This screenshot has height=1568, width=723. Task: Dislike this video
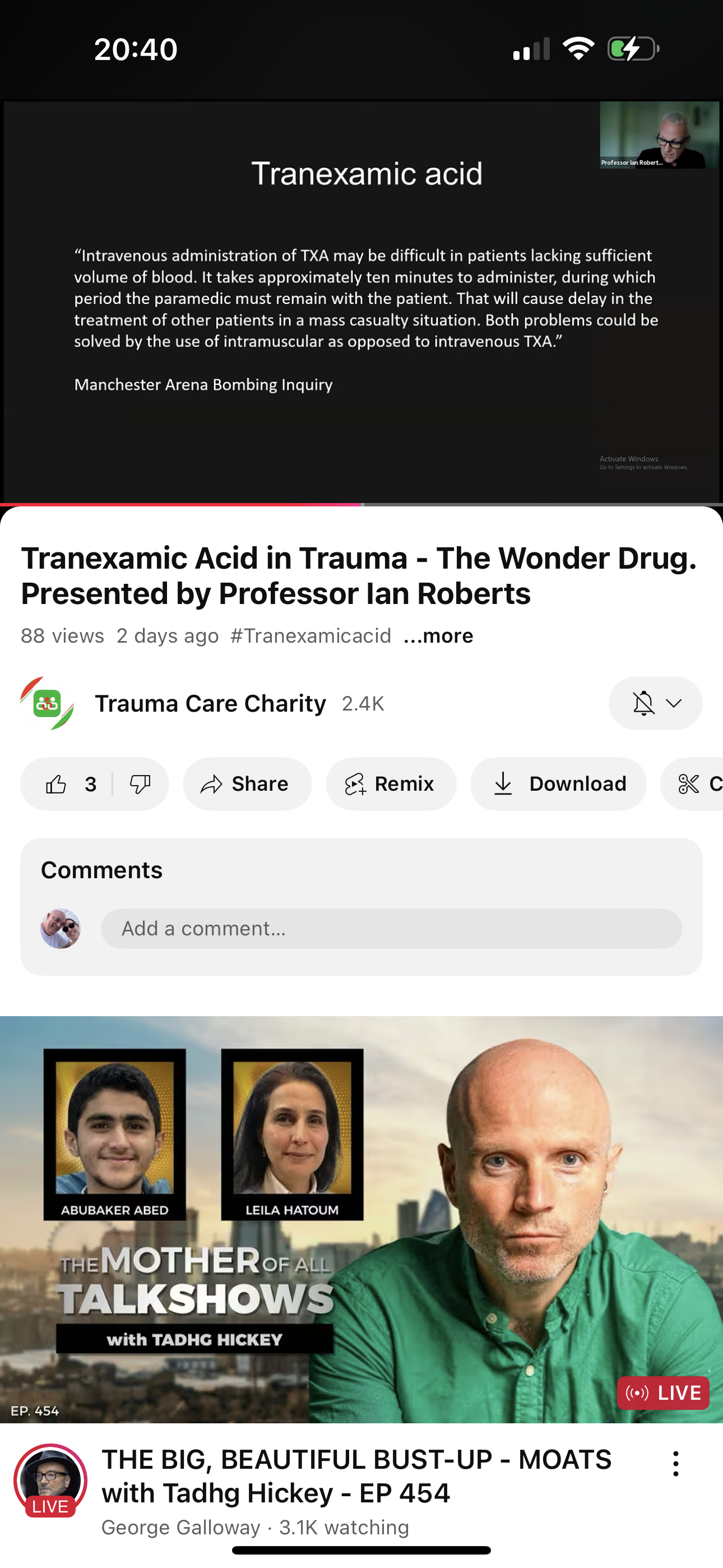pos(140,784)
